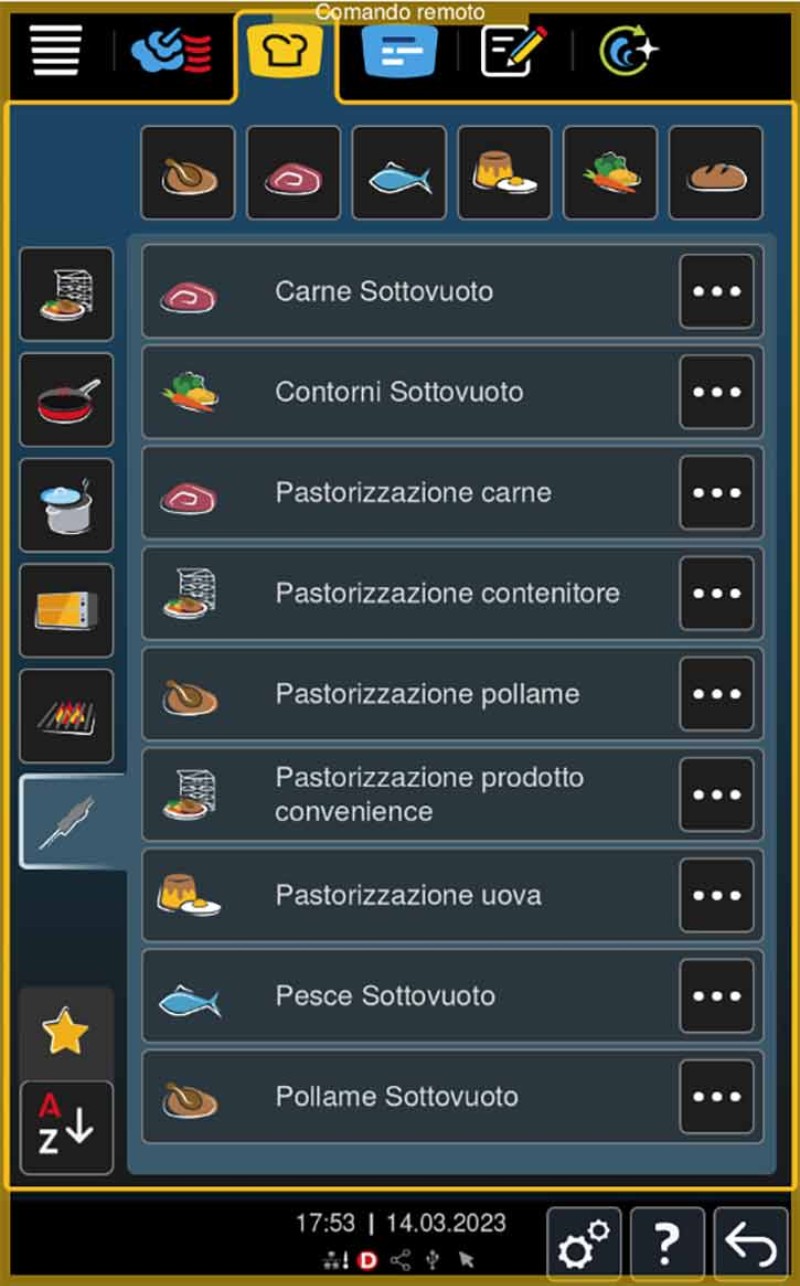Open the hamburger main menu
This screenshot has height=1286, width=800.
click(x=57, y=50)
